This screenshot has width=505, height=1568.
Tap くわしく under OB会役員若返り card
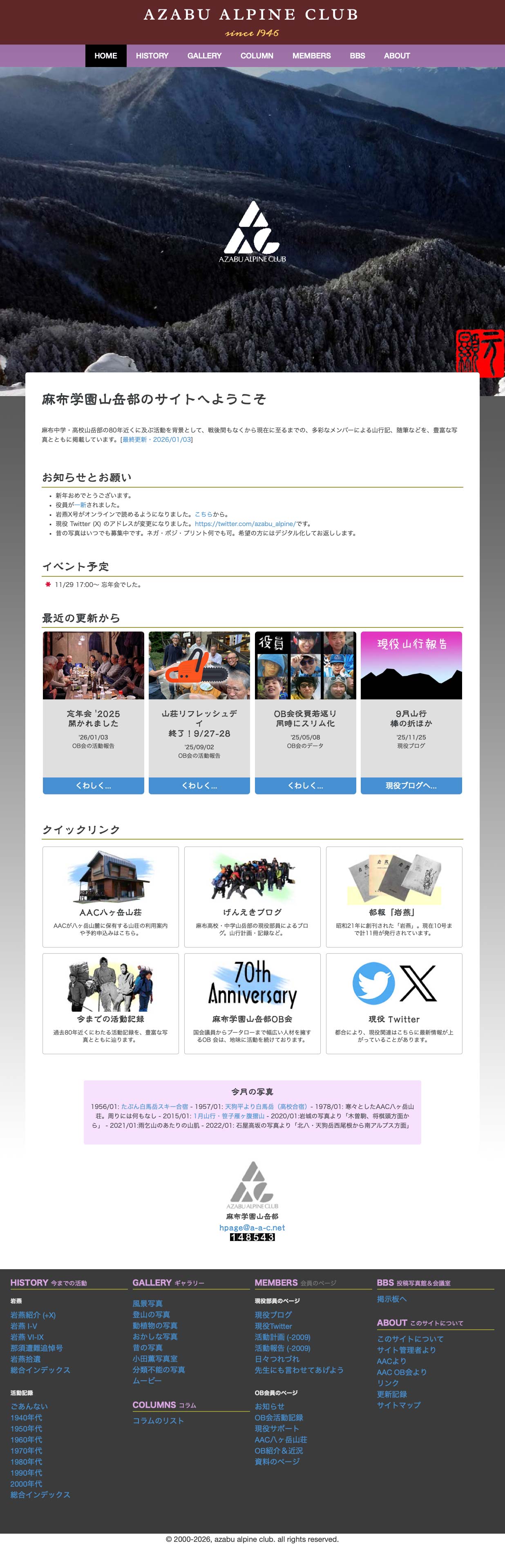306,785
